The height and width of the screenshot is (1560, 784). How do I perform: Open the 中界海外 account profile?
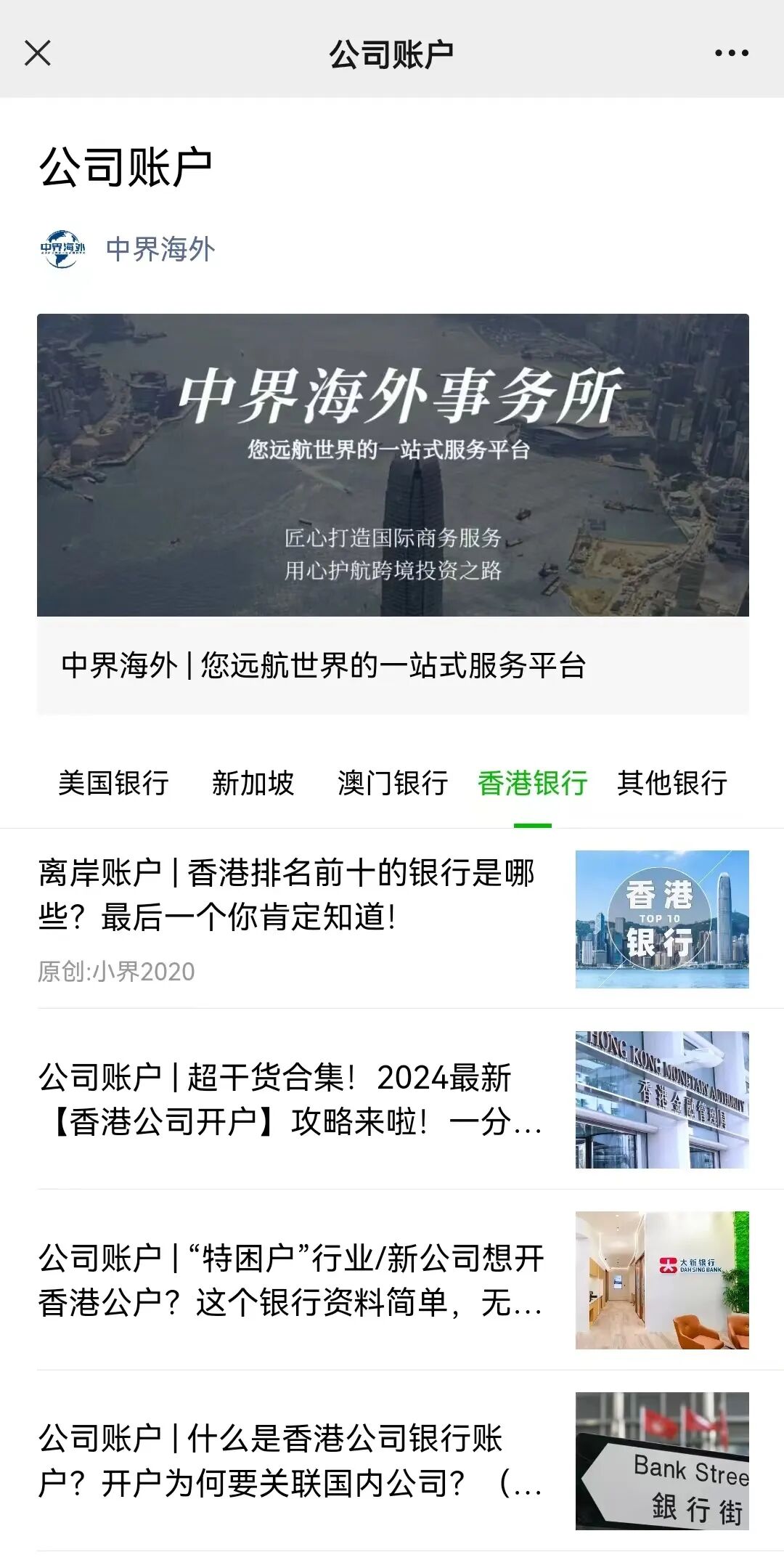(160, 249)
